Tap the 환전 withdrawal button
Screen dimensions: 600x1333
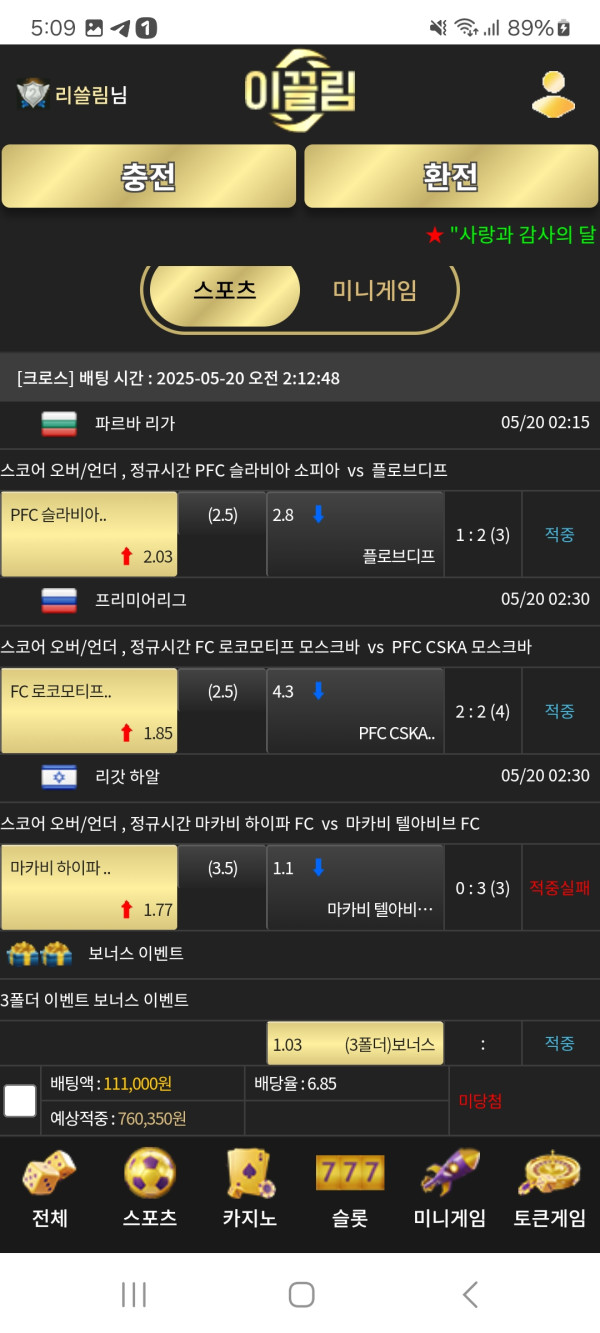(451, 177)
